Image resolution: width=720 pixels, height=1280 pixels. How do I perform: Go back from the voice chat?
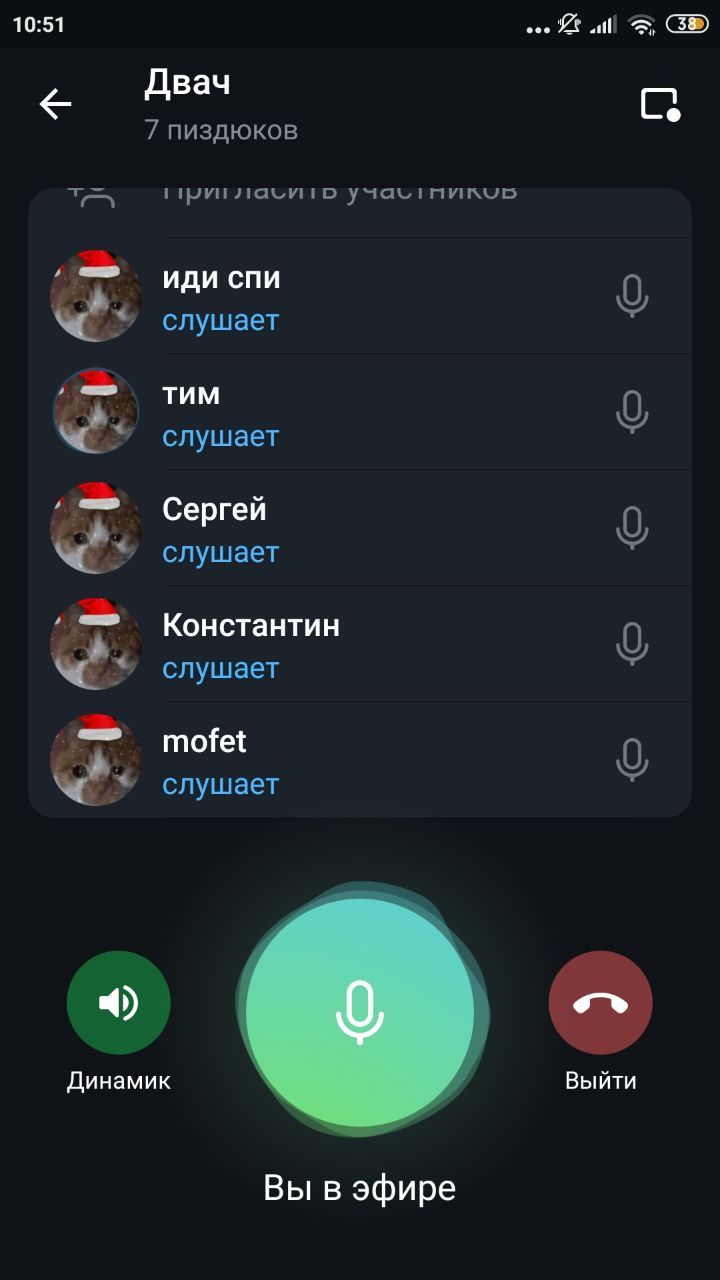point(55,104)
